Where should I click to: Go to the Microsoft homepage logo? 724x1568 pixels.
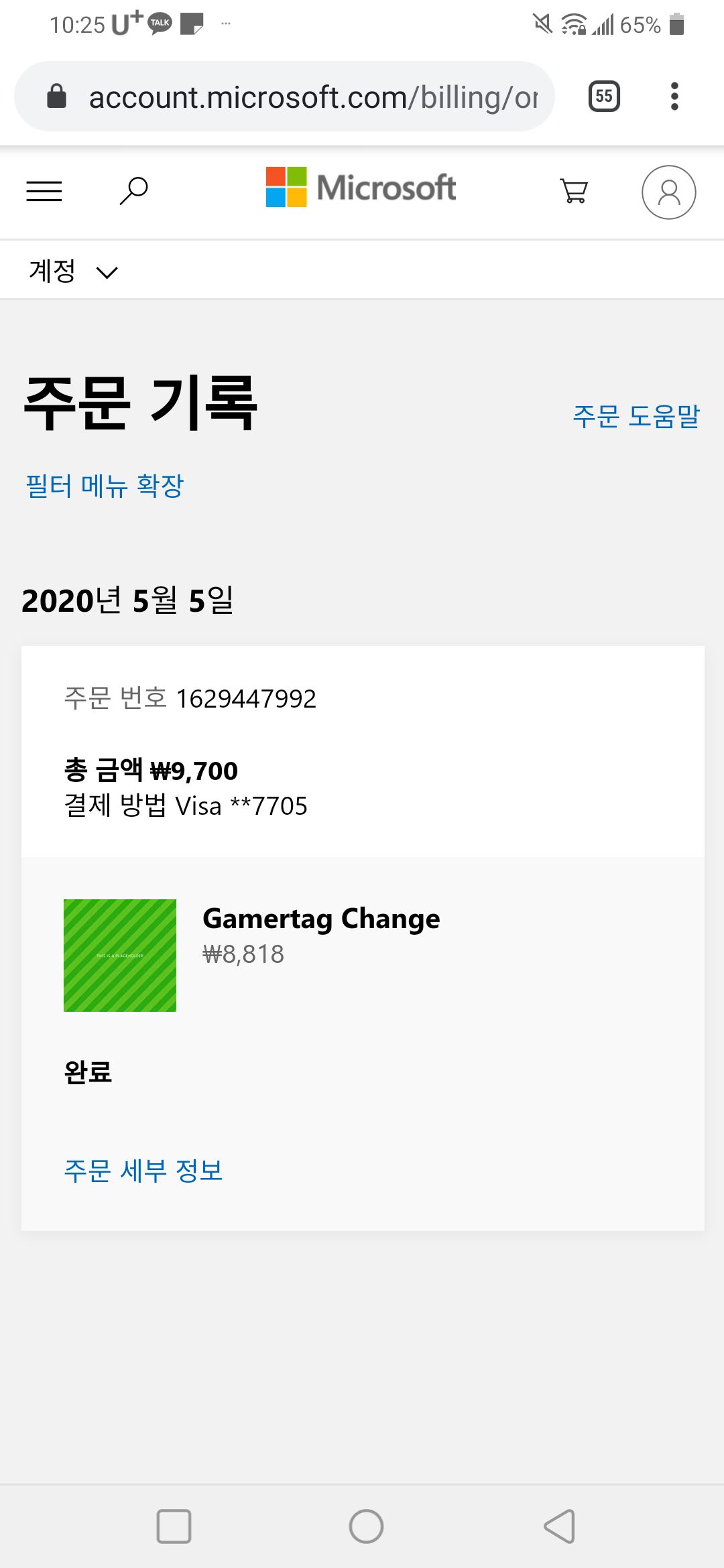click(x=361, y=187)
